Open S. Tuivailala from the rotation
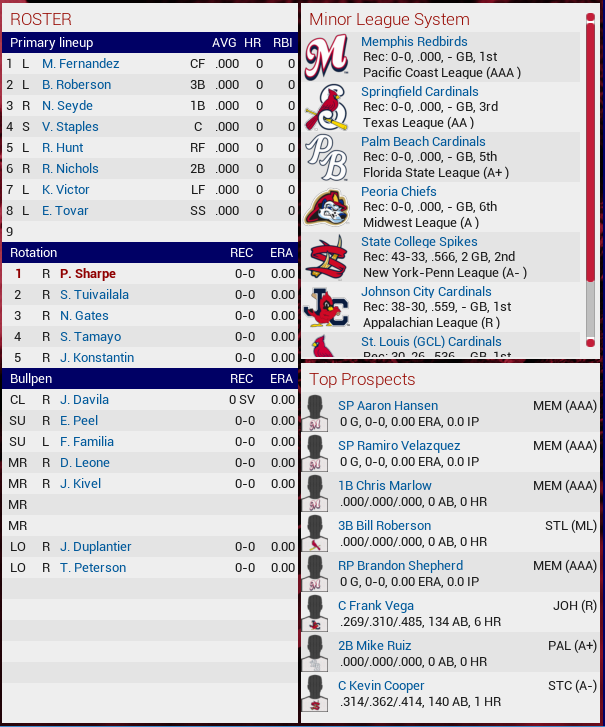 [92, 295]
